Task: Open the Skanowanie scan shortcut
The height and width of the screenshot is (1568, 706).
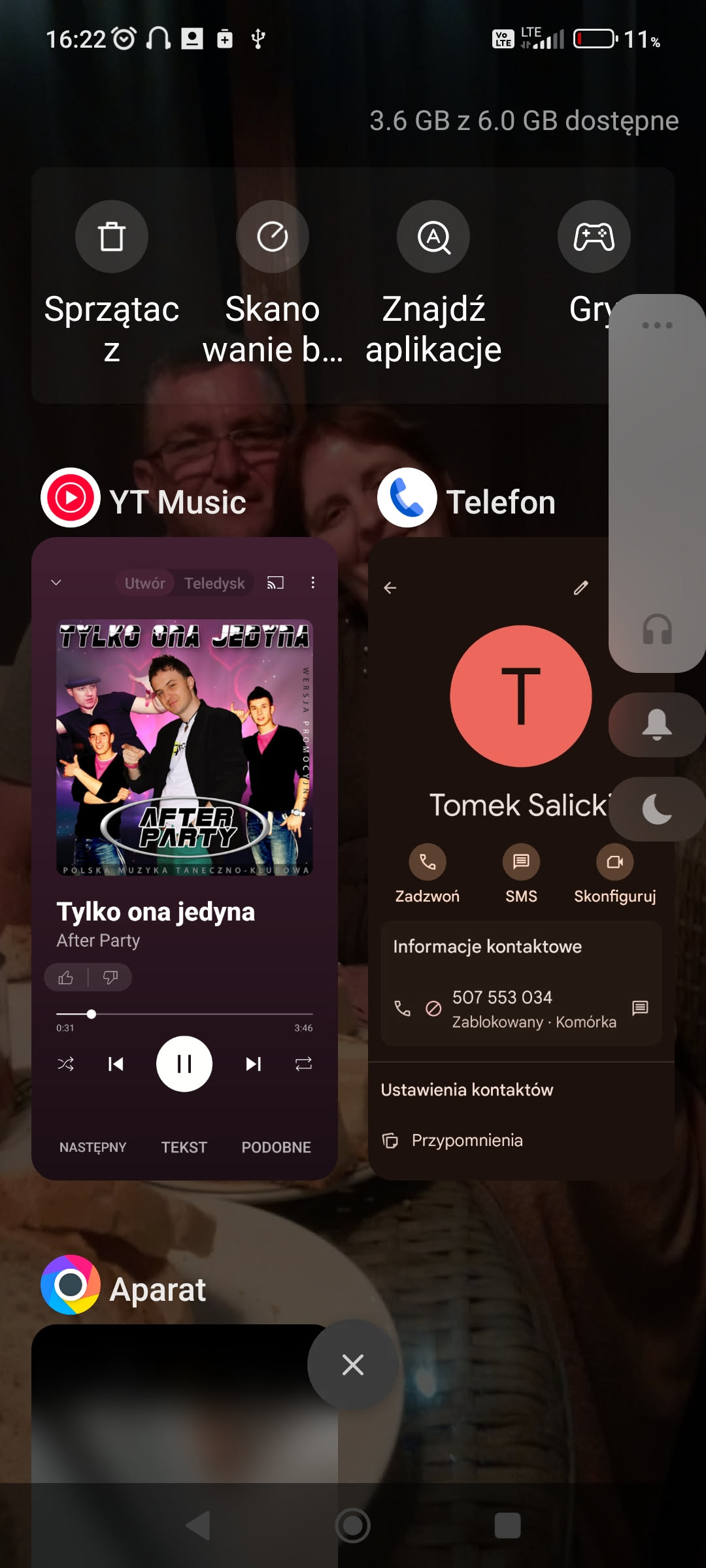Action: coord(273,237)
